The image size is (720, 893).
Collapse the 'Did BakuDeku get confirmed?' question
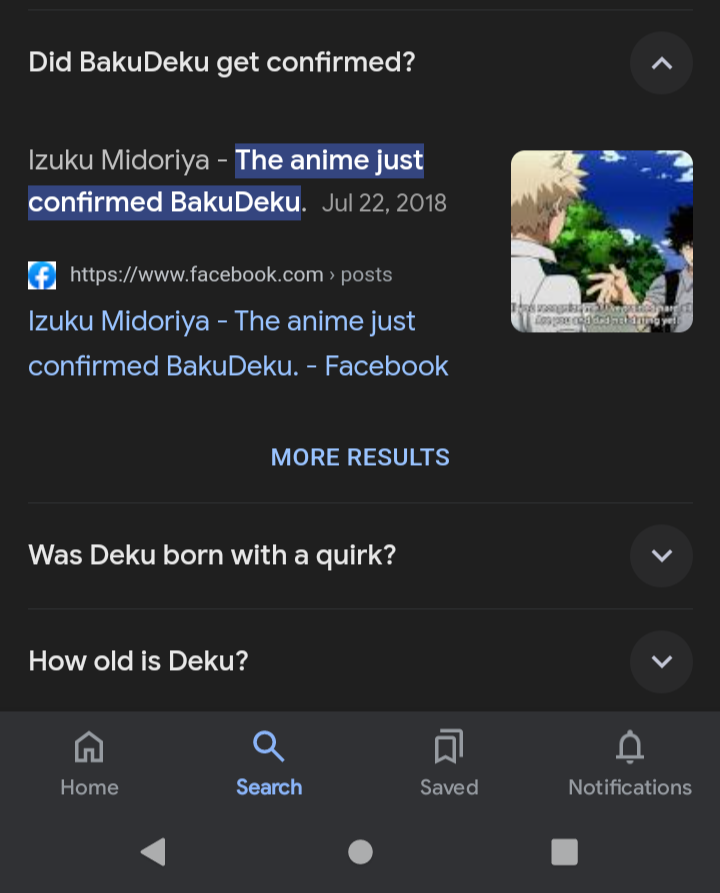(660, 63)
